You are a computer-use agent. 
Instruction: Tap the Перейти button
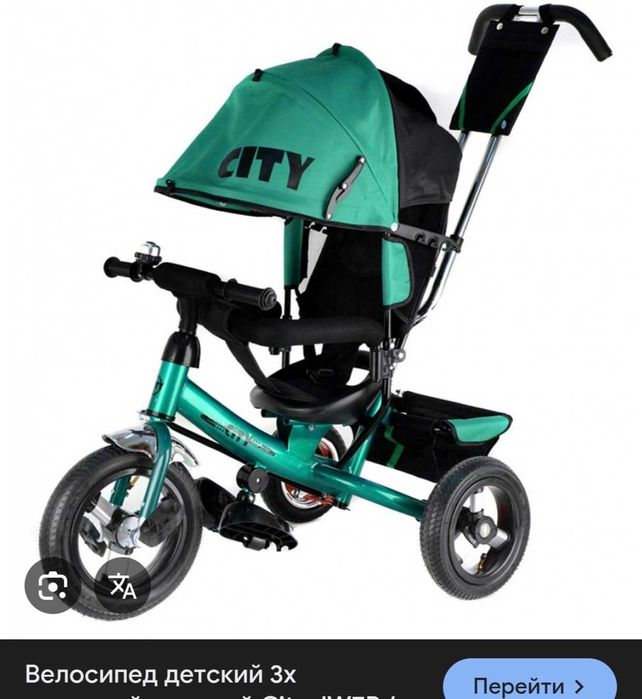click(529, 685)
